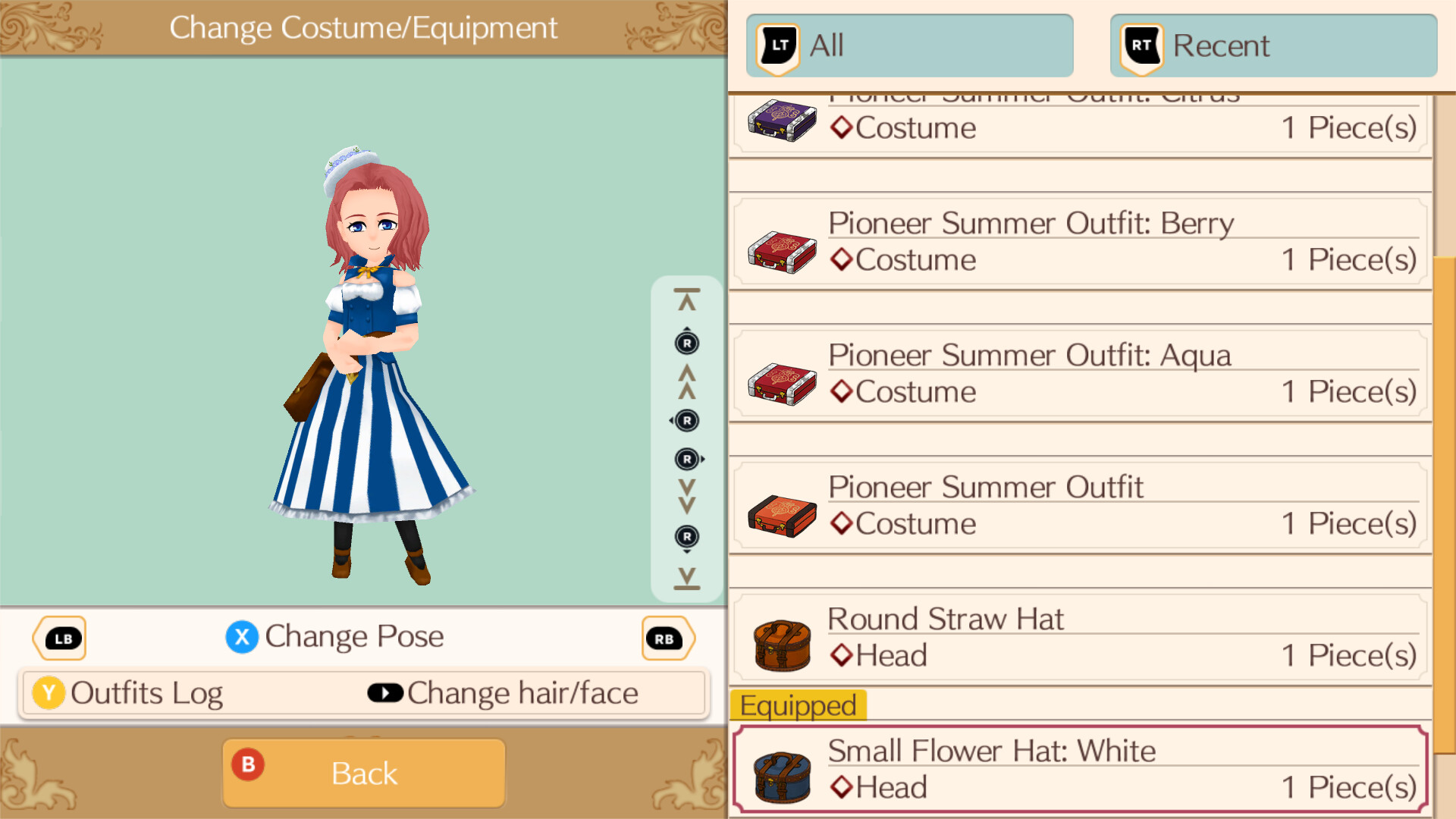
Task: Choose the plain Pioneer Summer Outfit
Action: click(x=1080, y=507)
